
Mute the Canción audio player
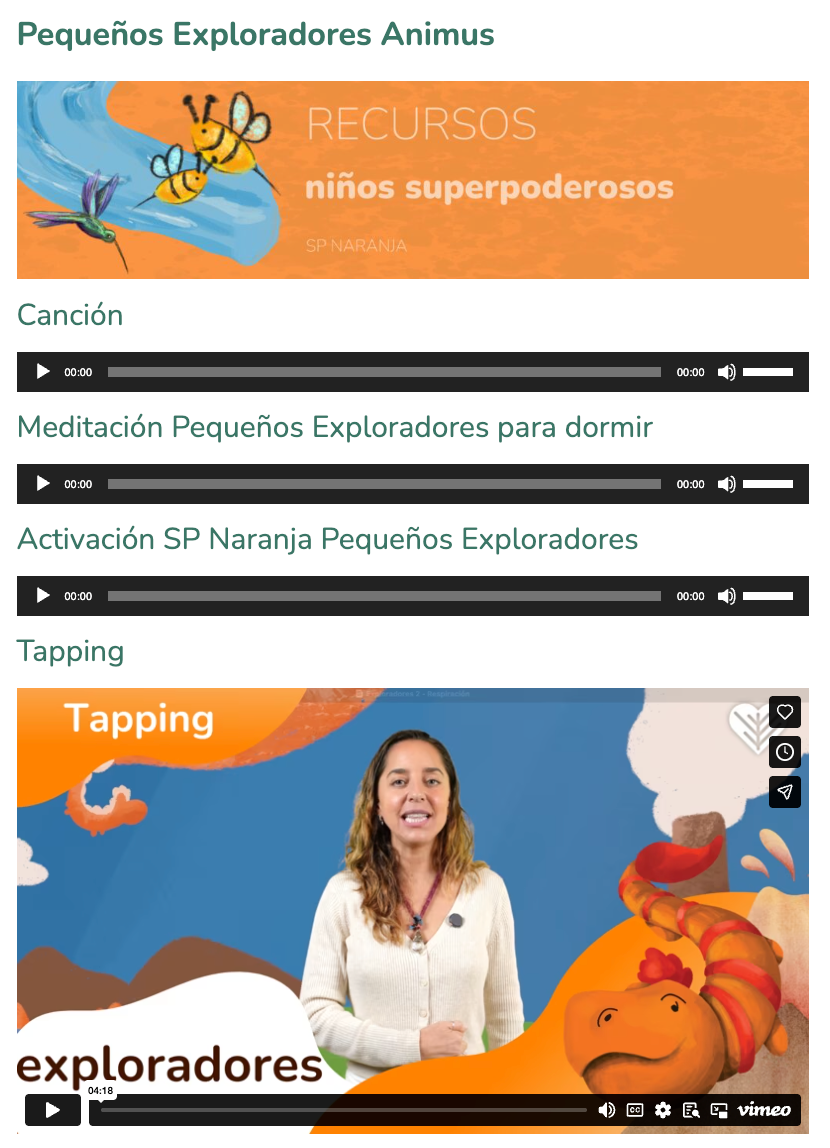click(x=727, y=371)
